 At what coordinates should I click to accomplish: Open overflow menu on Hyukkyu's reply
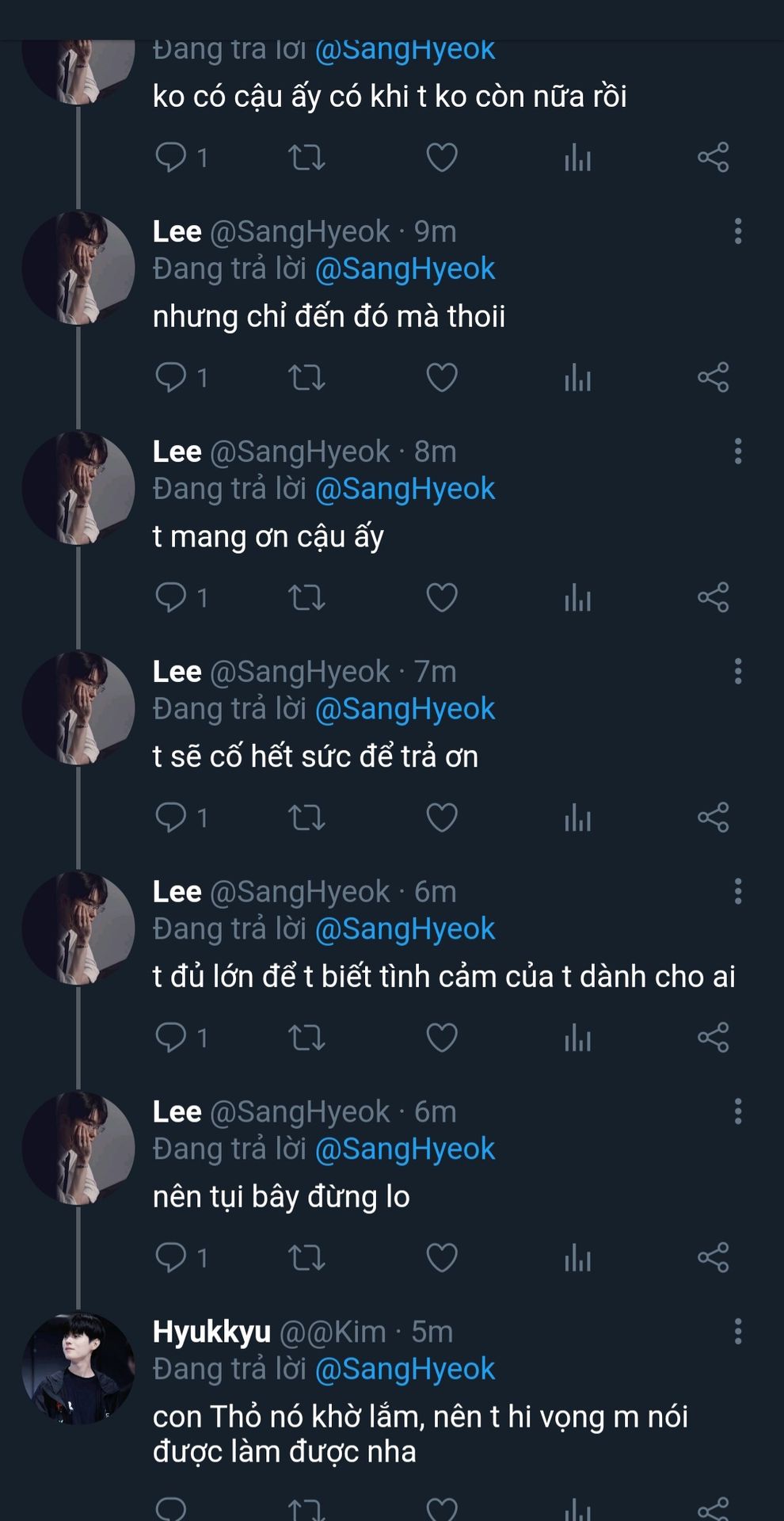pos(737,1332)
